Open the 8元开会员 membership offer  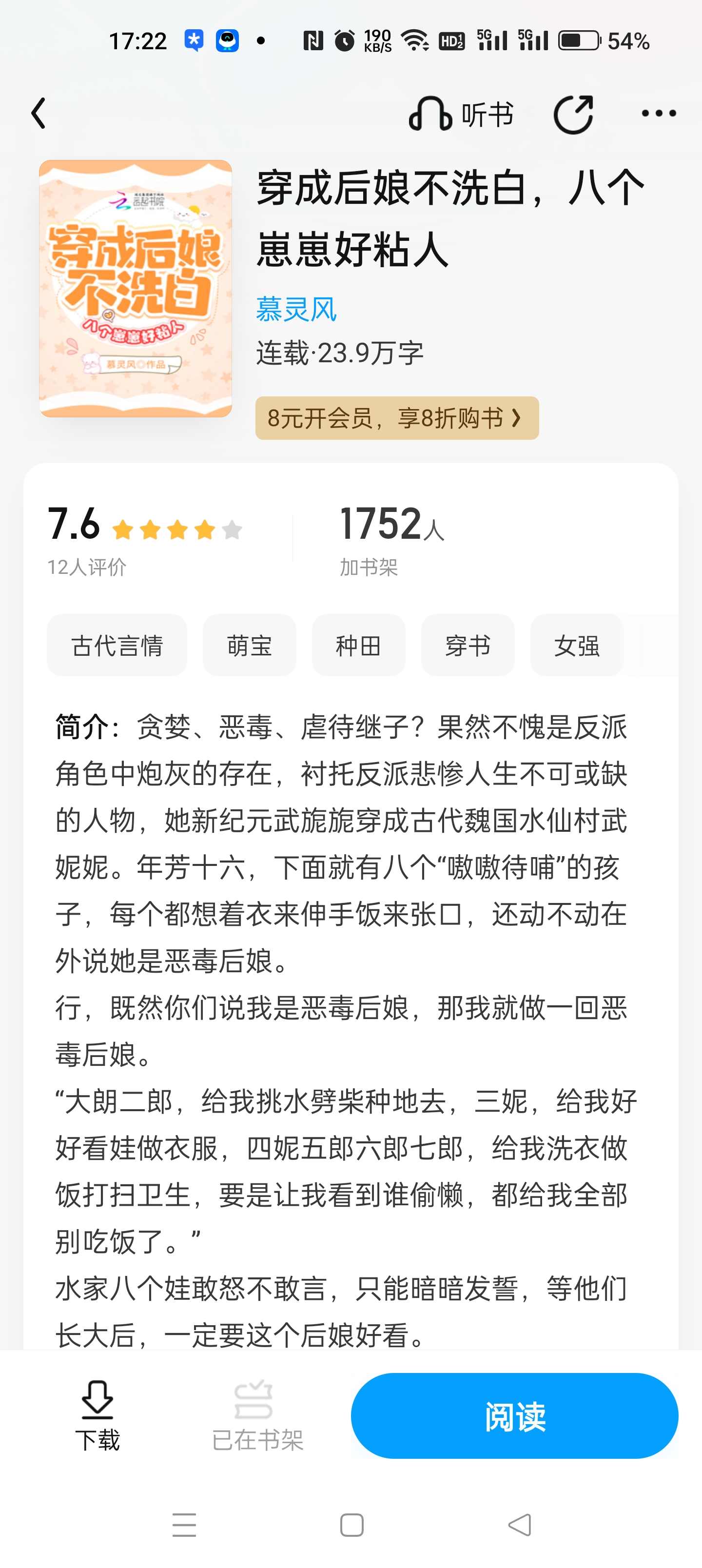397,418
